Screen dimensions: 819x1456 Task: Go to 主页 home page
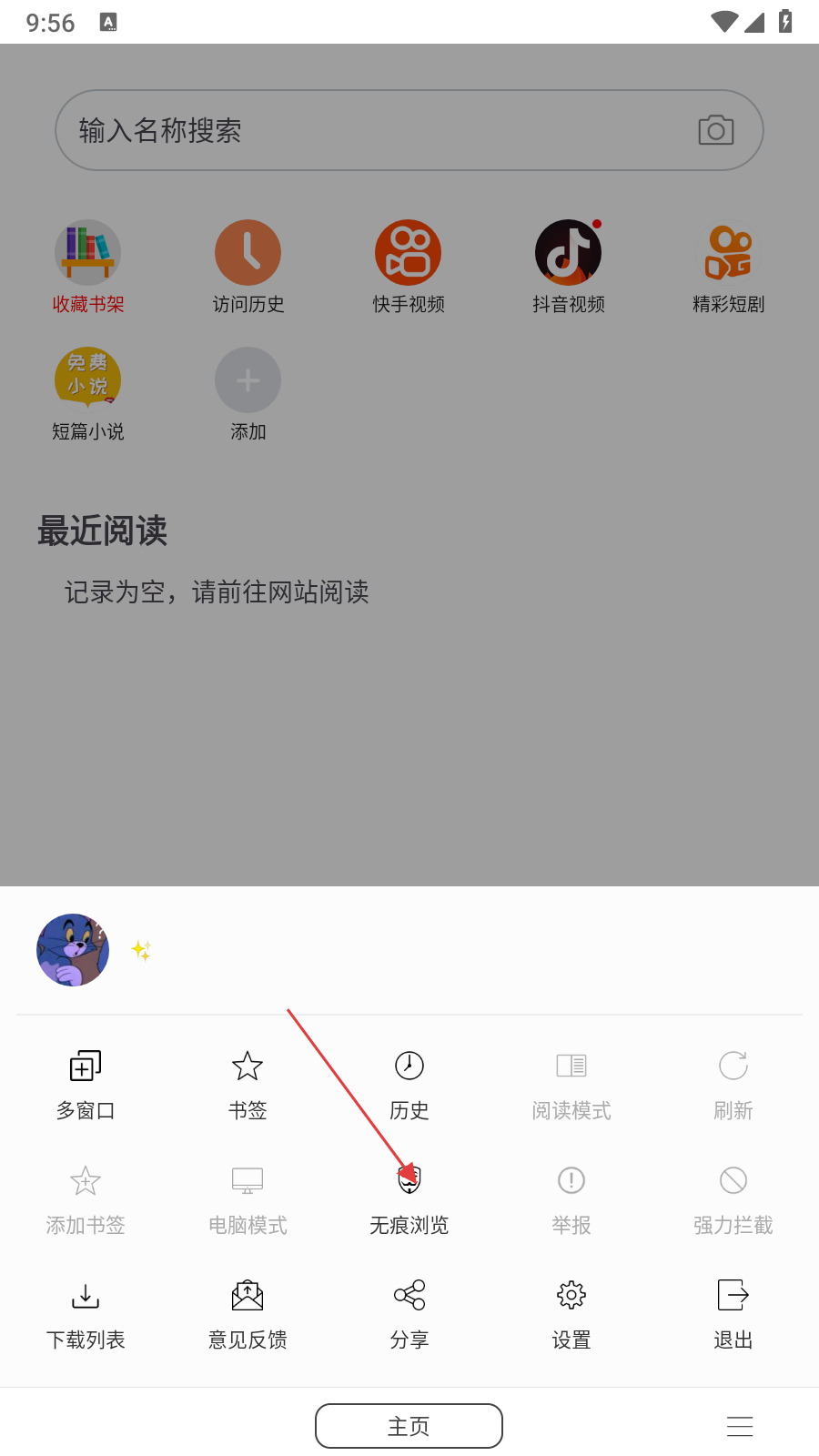coord(409,1426)
